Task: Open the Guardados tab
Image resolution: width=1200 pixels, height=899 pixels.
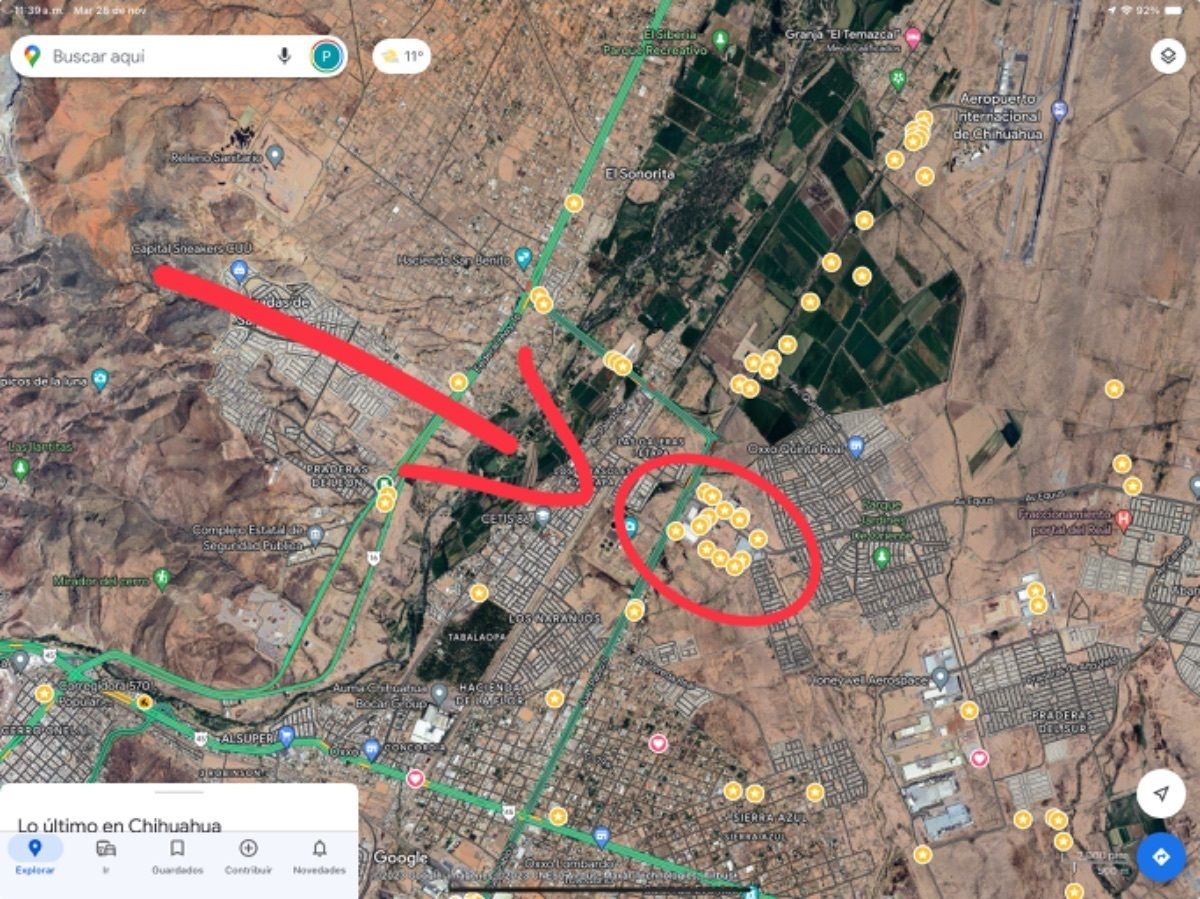Action: pos(177,856)
